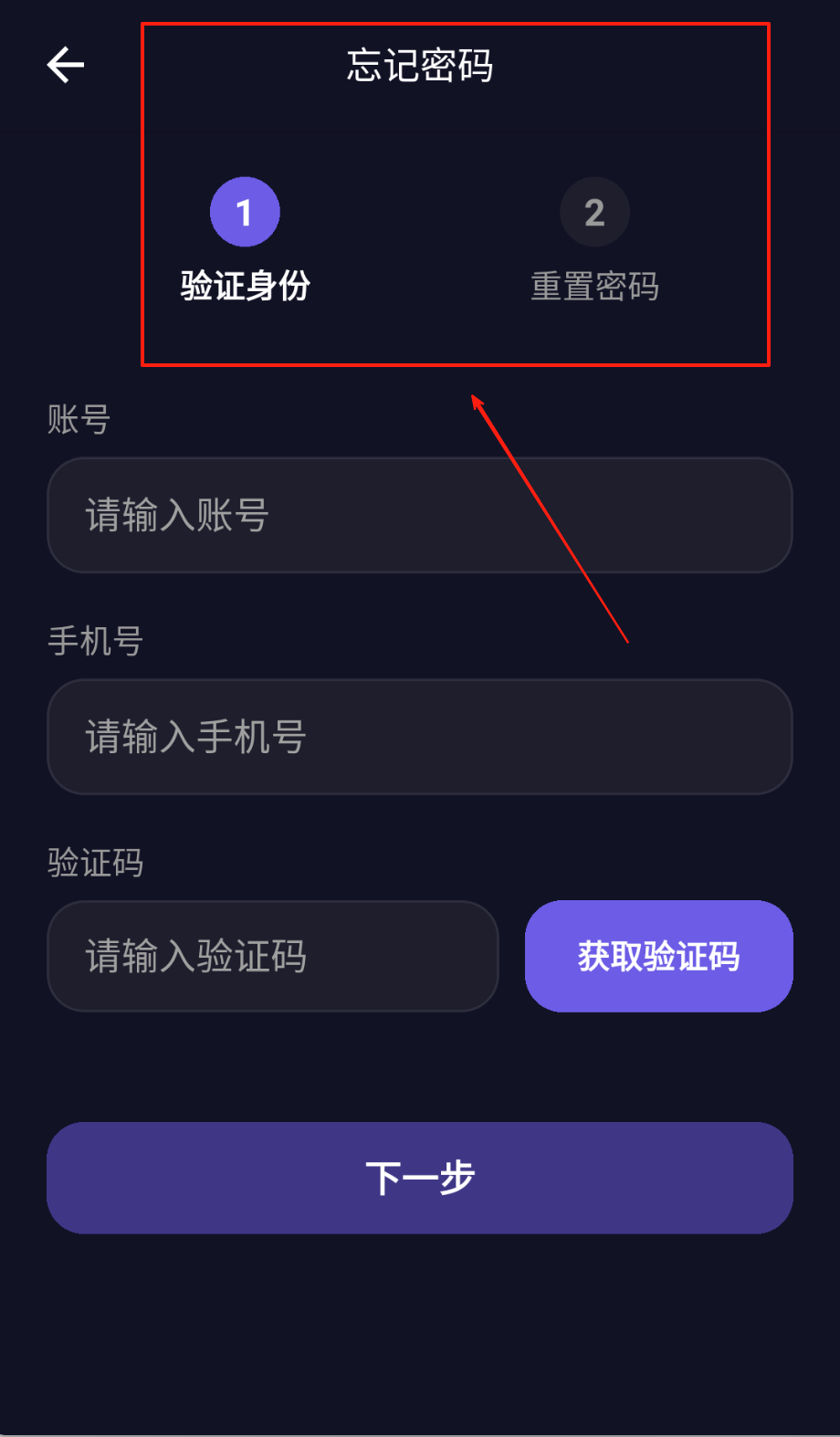Tap the 手机号 phone number field
840x1437 pixels.
tap(419, 737)
